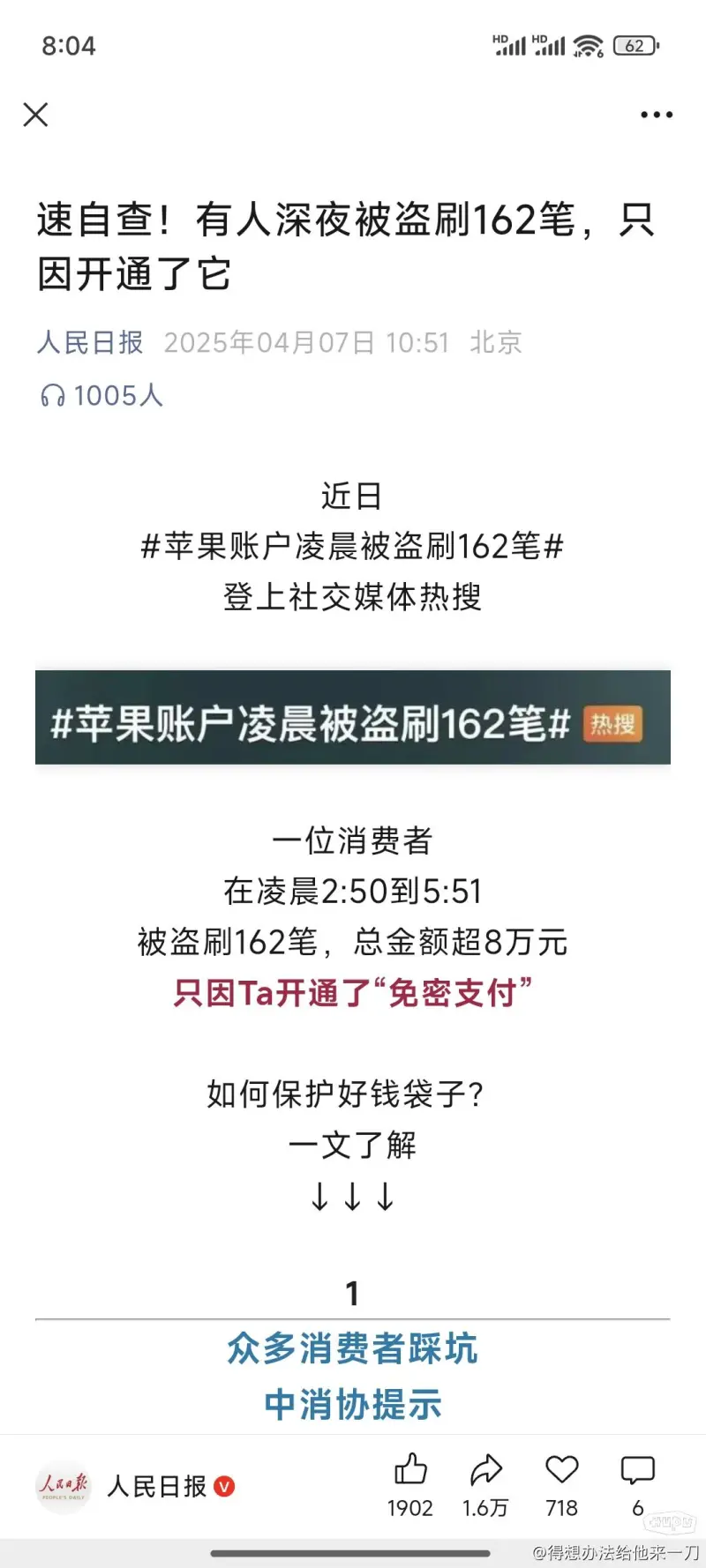Viewport: 706px width, 1568px height.
Task: Listen to the article via the headphone icon
Action: [53, 395]
